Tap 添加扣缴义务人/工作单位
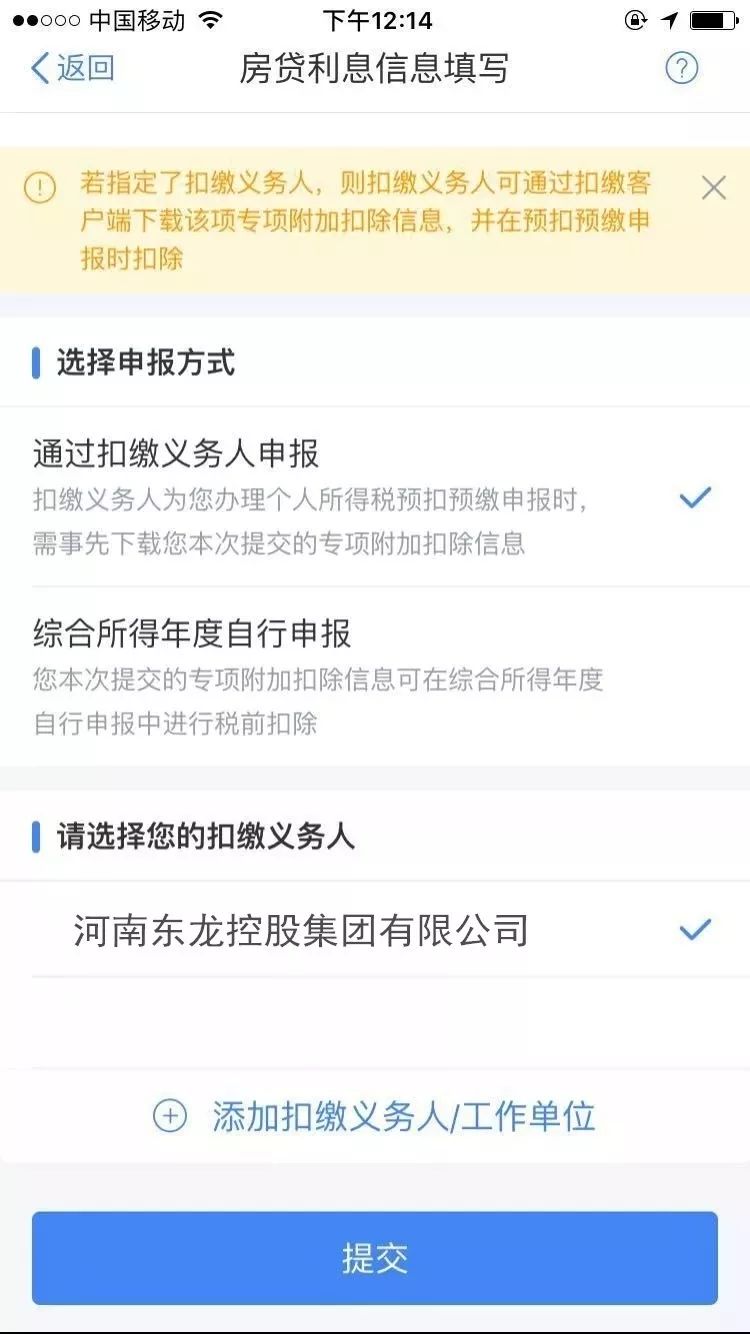Screen dimensions: 750x1334 [375, 1116]
